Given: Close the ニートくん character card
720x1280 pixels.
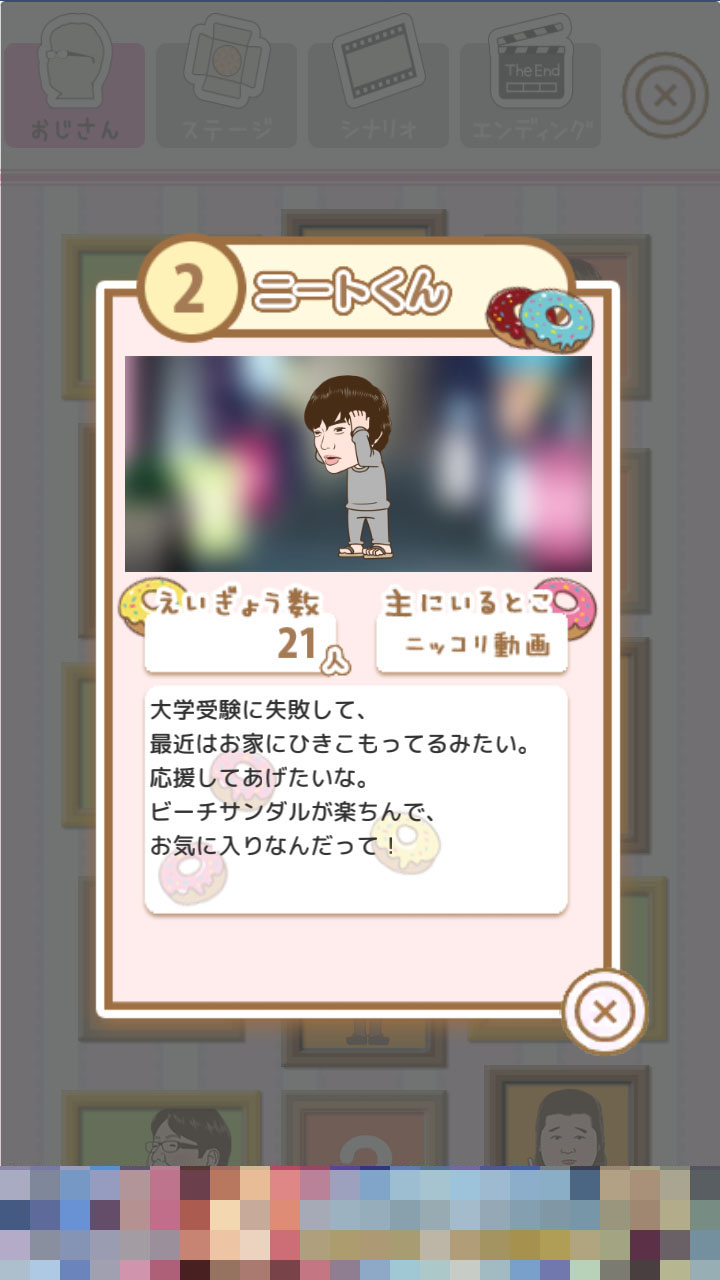Looking at the screenshot, I should [x=604, y=1011].
